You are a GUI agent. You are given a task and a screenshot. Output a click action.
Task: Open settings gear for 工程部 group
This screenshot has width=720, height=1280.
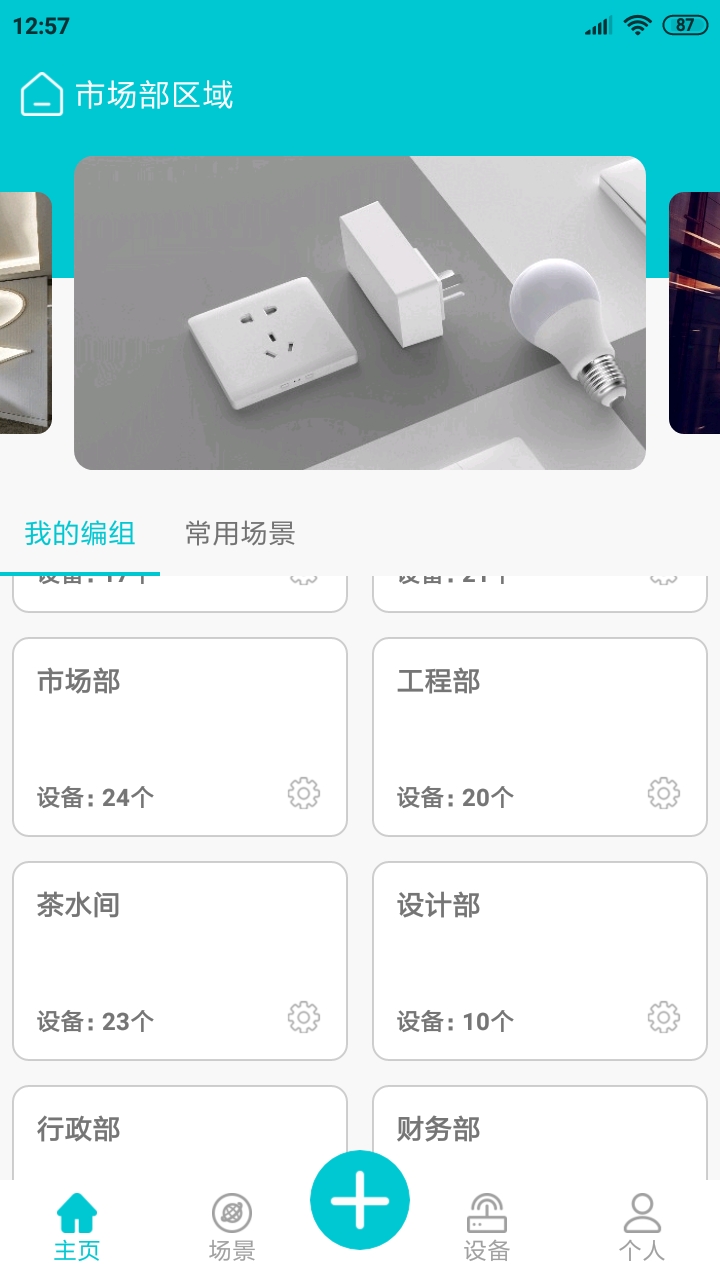click(x=664, y=794)
